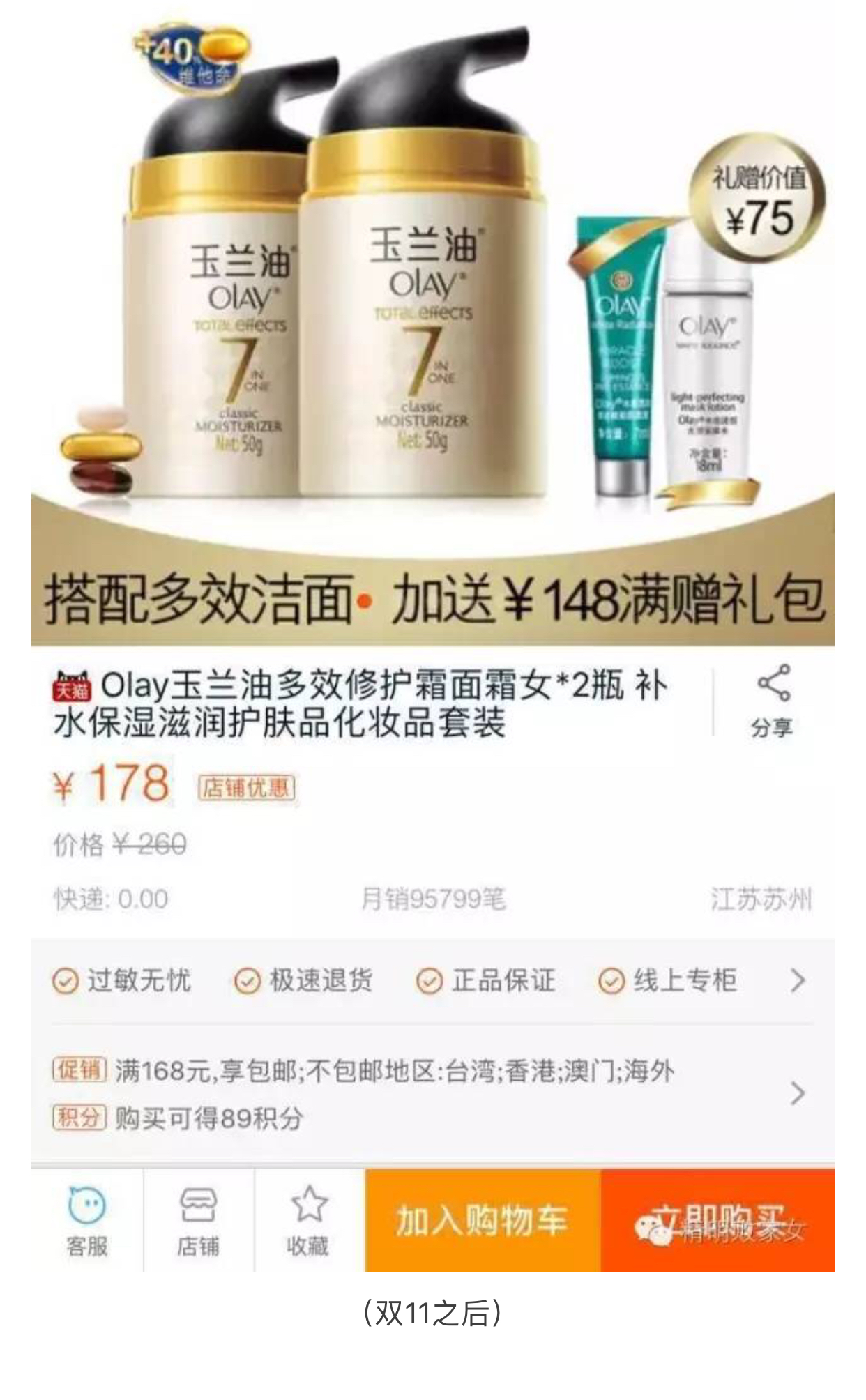Tap 加入购物车 to add to cart

(483, 1220)
